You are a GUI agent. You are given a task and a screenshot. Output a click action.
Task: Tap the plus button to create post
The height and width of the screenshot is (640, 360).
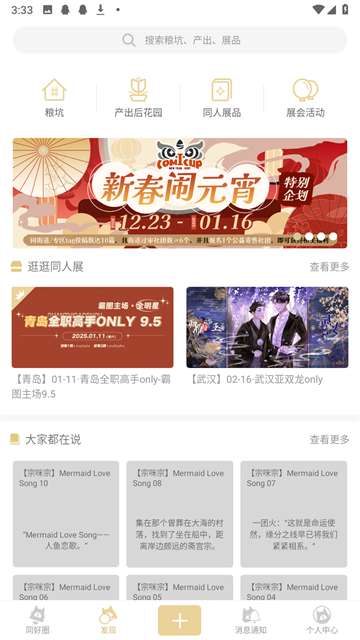[x=180, y=620]
